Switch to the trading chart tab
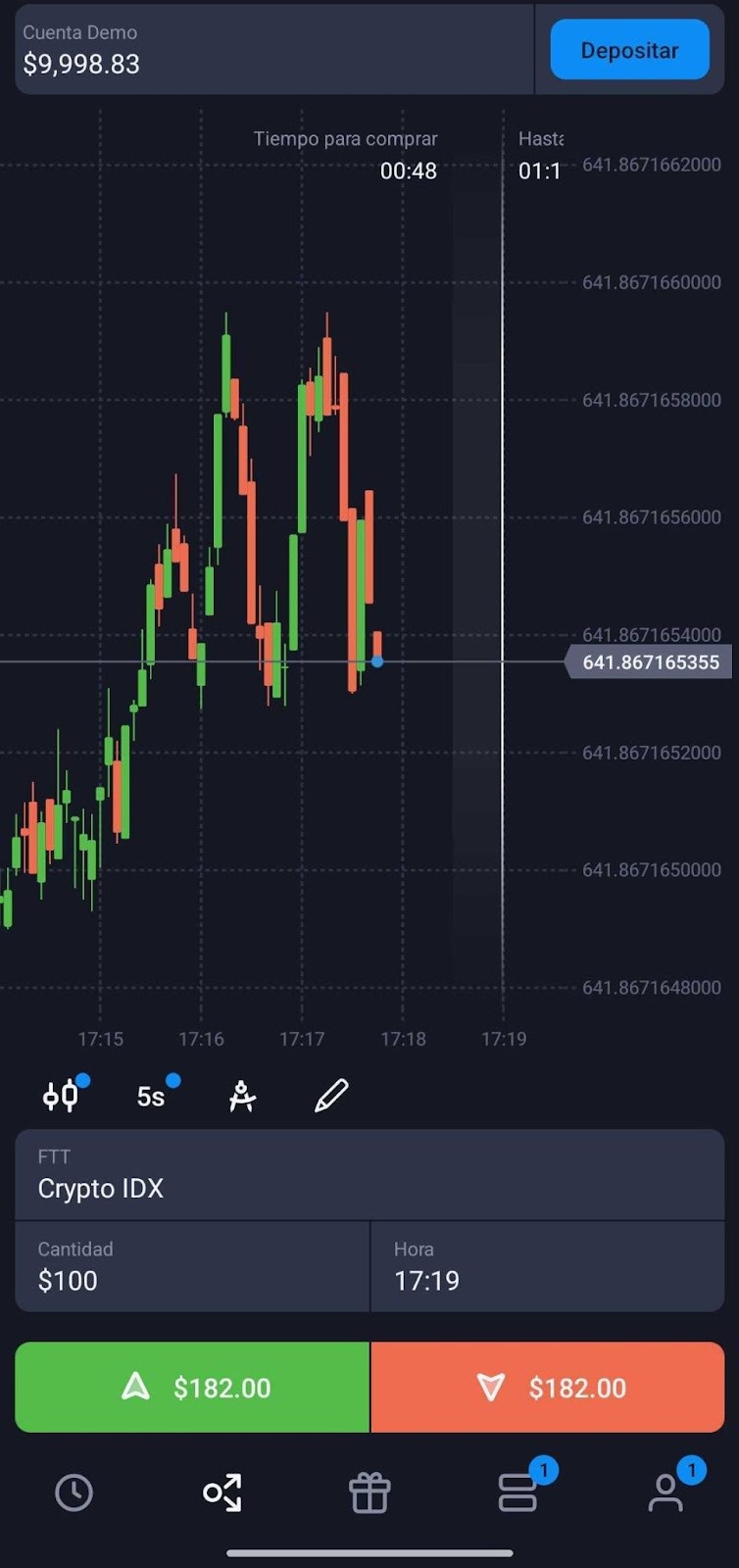Viewport: 739px width, 1568px height. click(x=222, y=1493)
